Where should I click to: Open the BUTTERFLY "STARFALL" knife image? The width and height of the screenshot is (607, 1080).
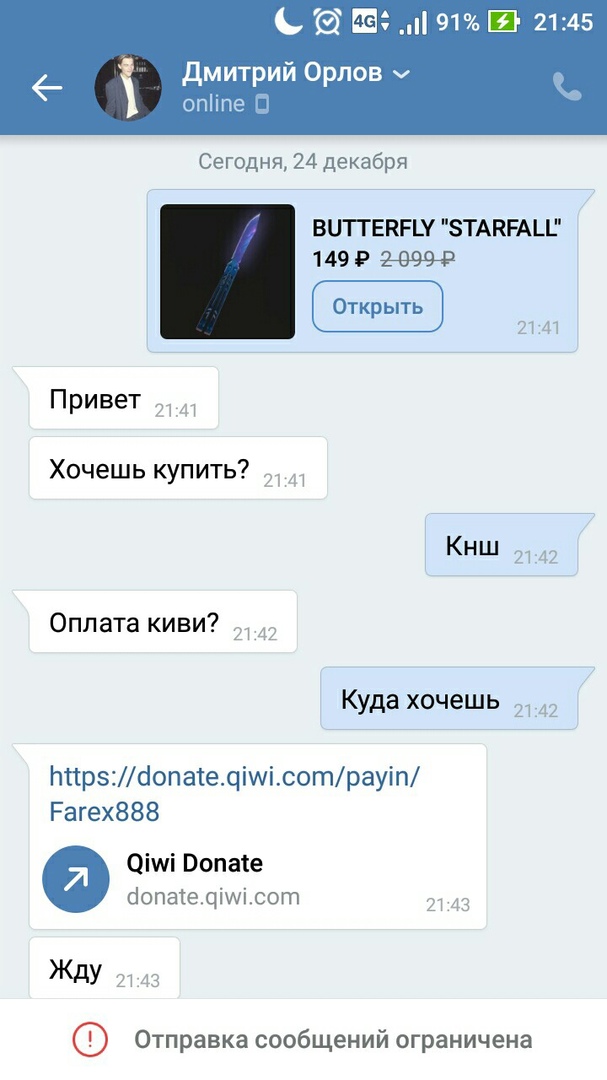tap(227, 271)
